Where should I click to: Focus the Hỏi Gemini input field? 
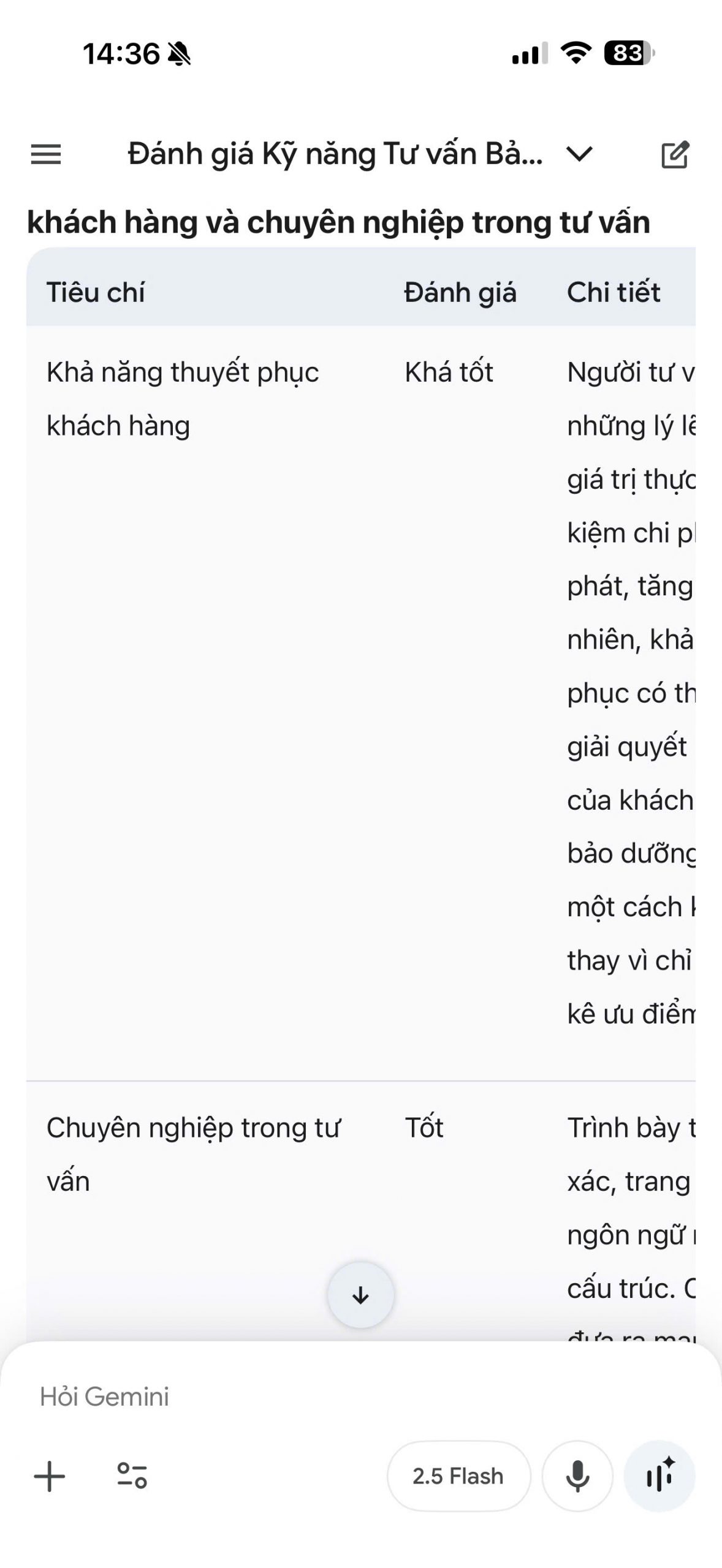click(x=360, y=1397)
